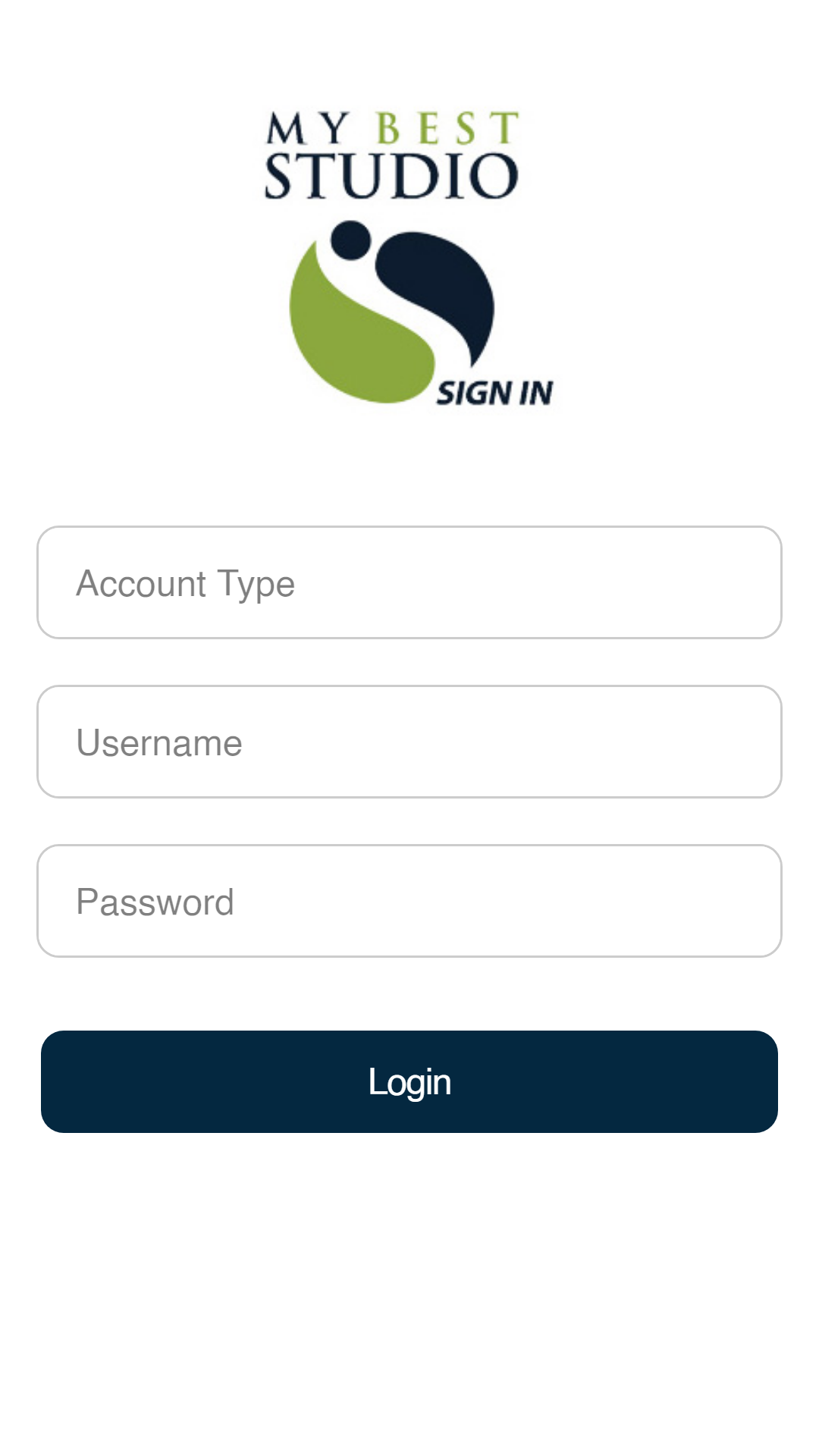
Task: Tap the Login button
Action: pyautogui.click(x=409, y=1081)
